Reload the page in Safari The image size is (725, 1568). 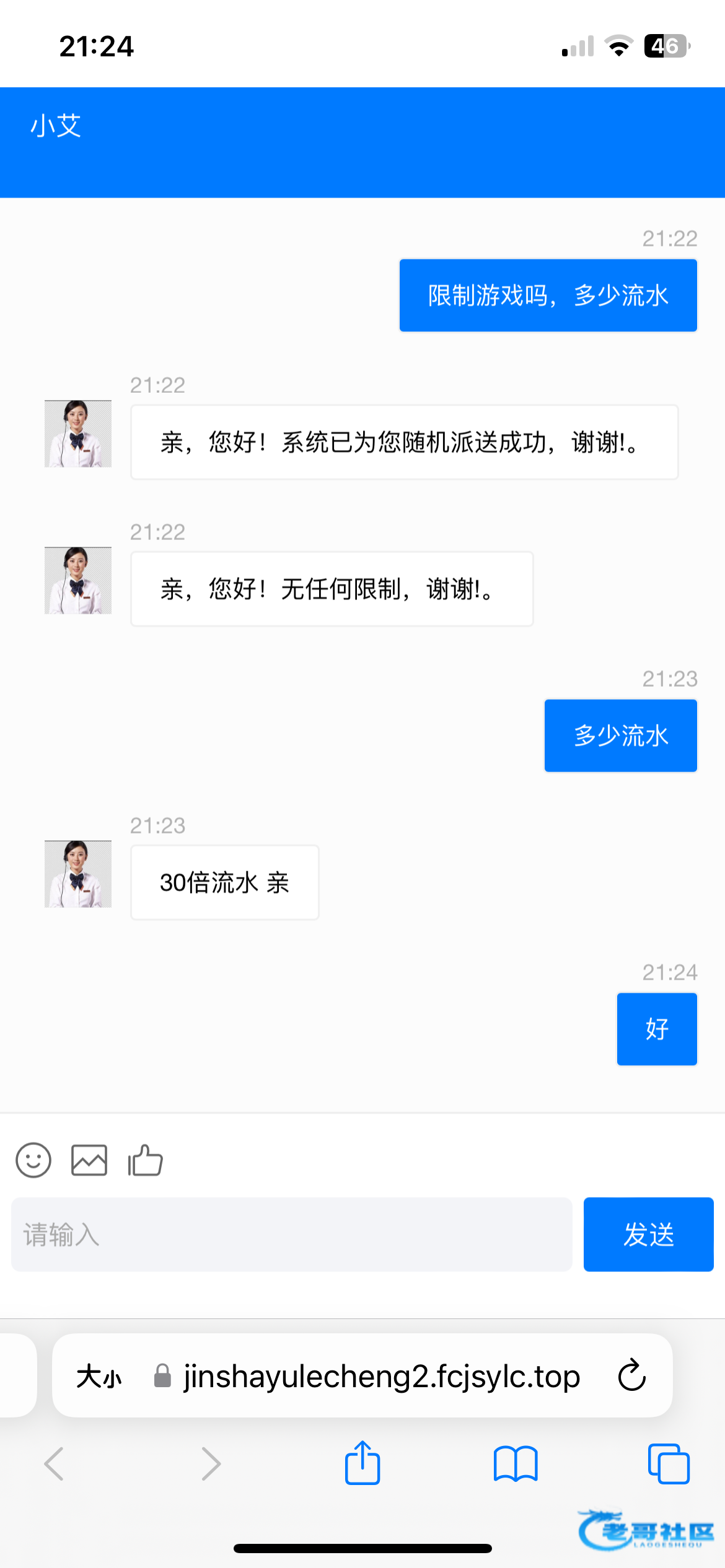tap(631, 1375)
